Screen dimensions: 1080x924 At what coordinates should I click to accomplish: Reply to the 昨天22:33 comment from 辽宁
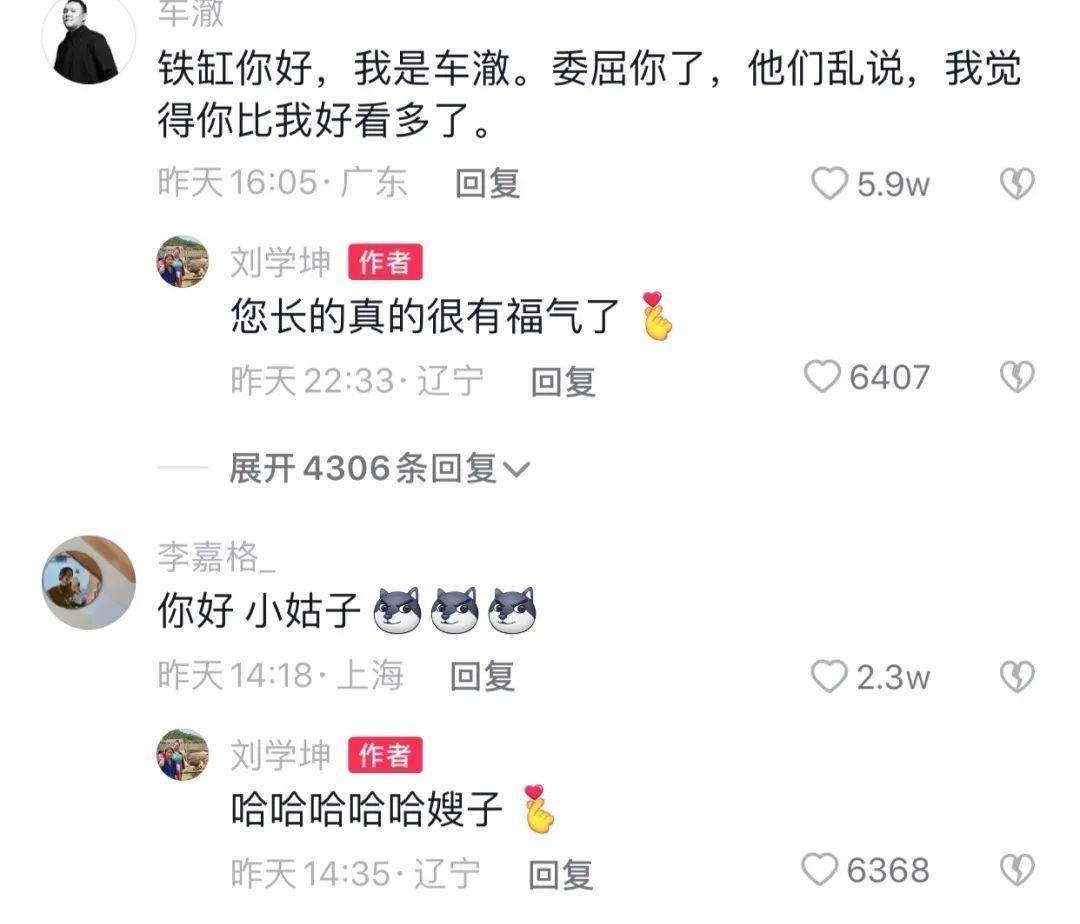[x=563, y=381]
